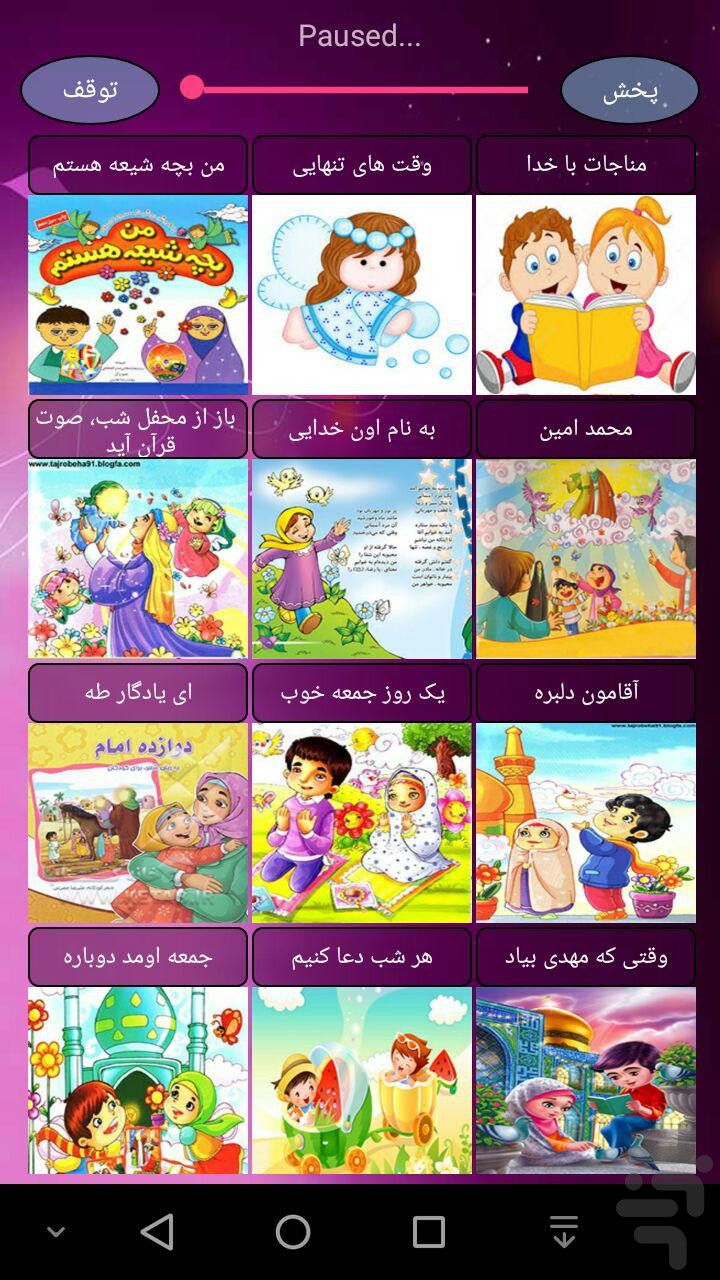This screenshot has width=720, height=1280.
Task: Tap the image below مناجات با خدا
Action: pyautogui.click(x=586, y=295)
